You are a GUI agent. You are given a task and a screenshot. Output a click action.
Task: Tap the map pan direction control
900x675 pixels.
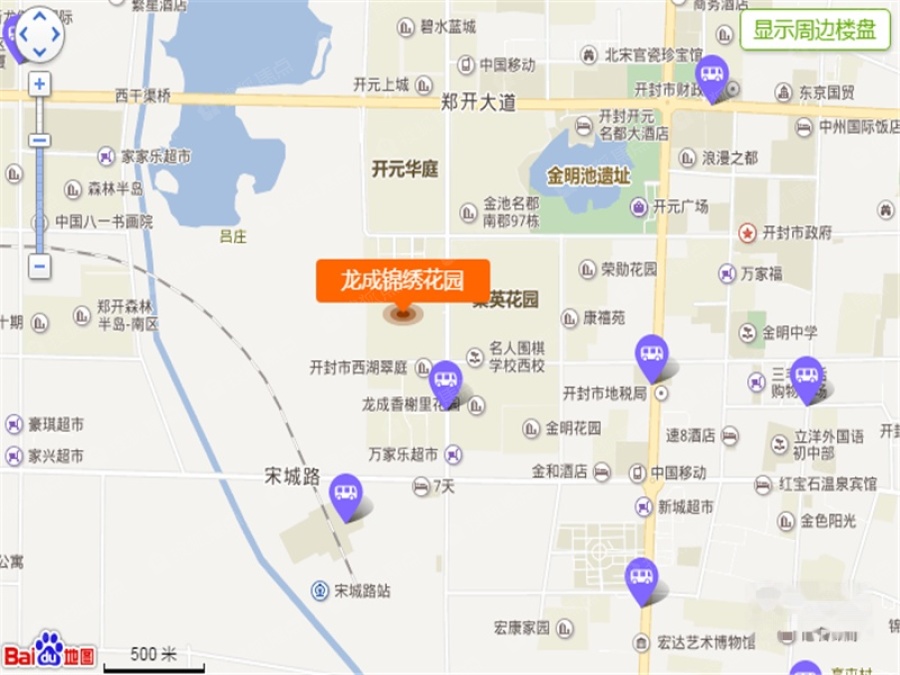pyautogui.click(x=39, y=35)
